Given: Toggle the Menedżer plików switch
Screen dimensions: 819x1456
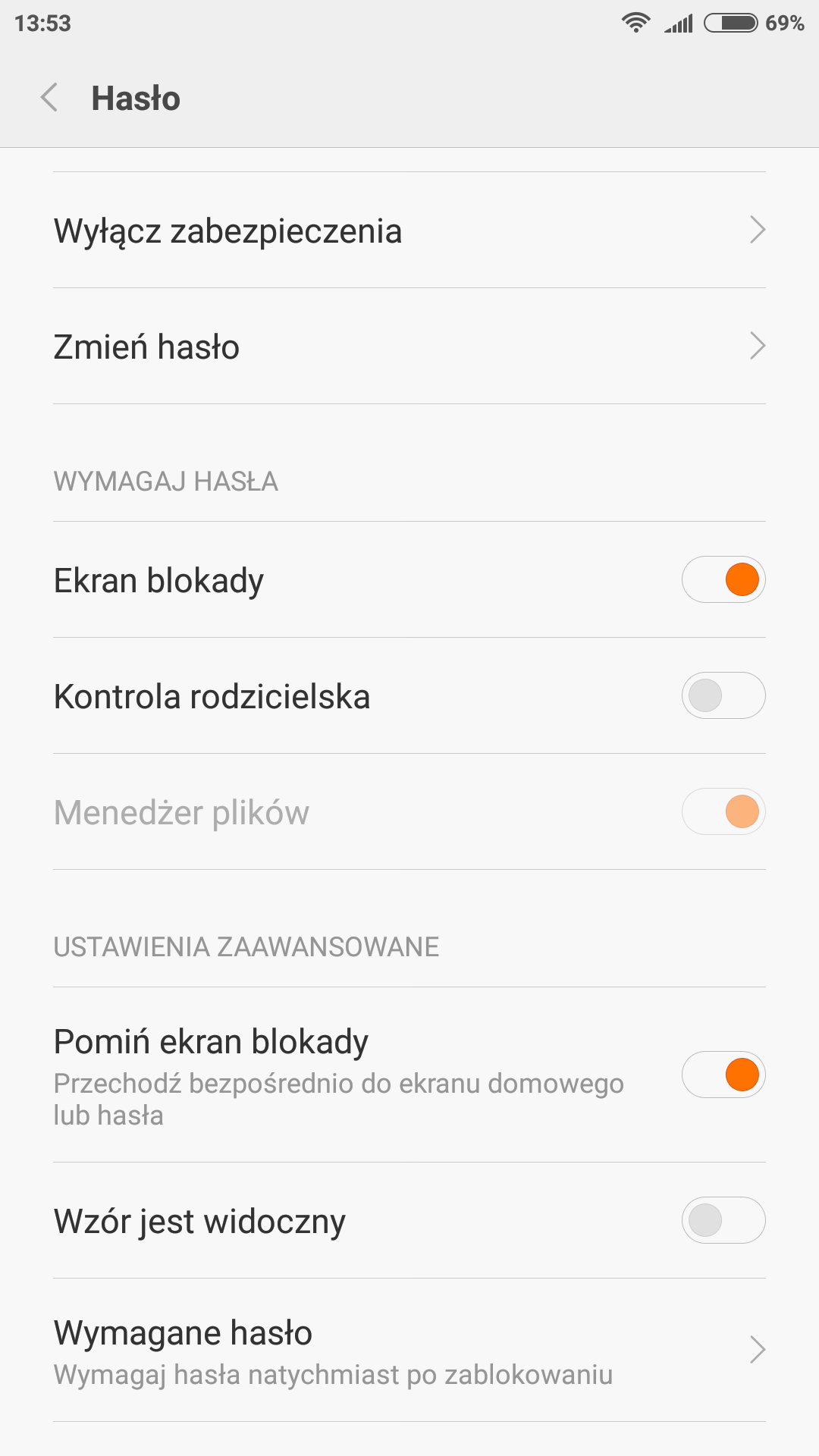Looking at the screenshot, I should [723, 812].
